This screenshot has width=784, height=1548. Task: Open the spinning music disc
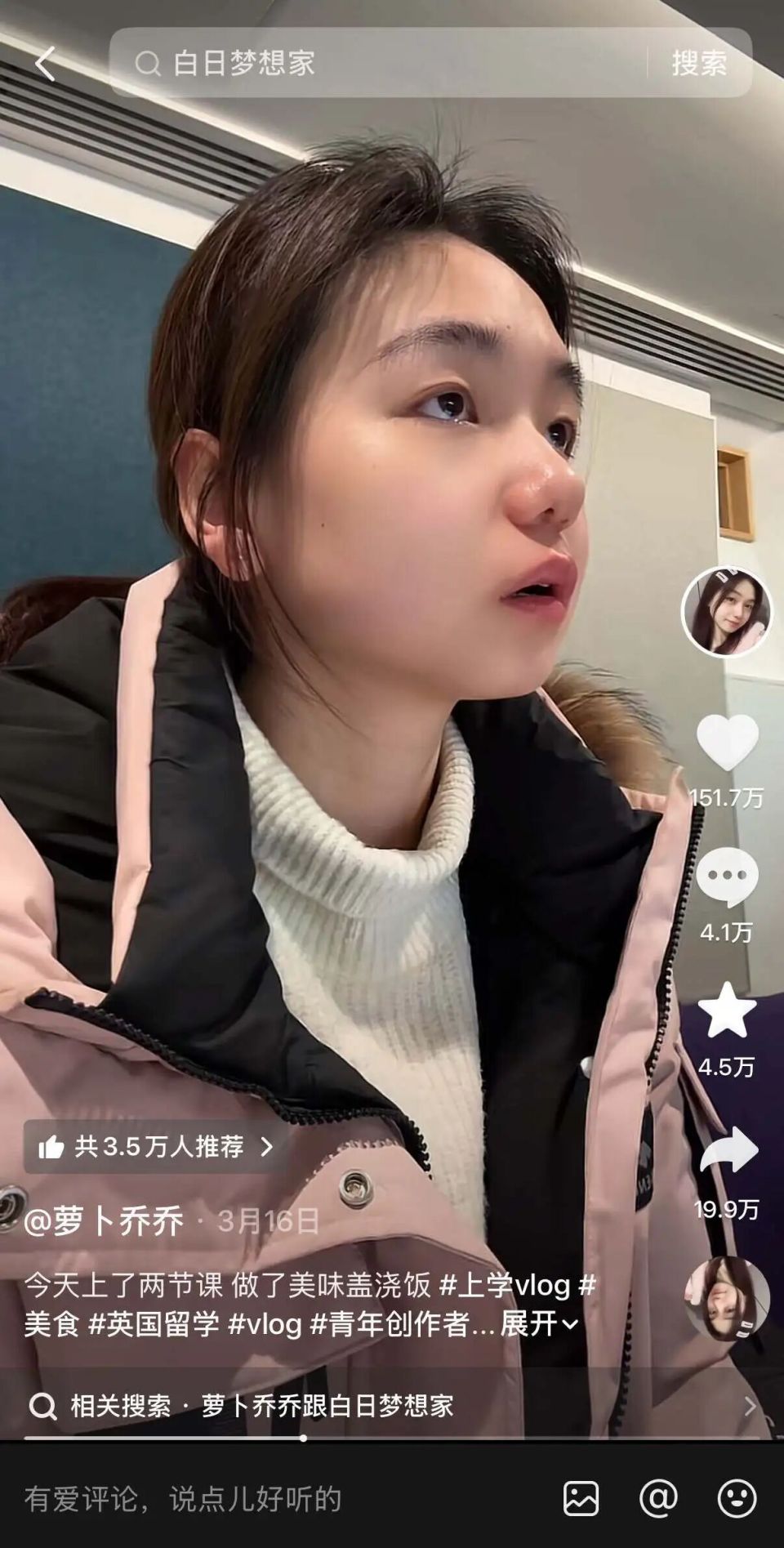726,1299
